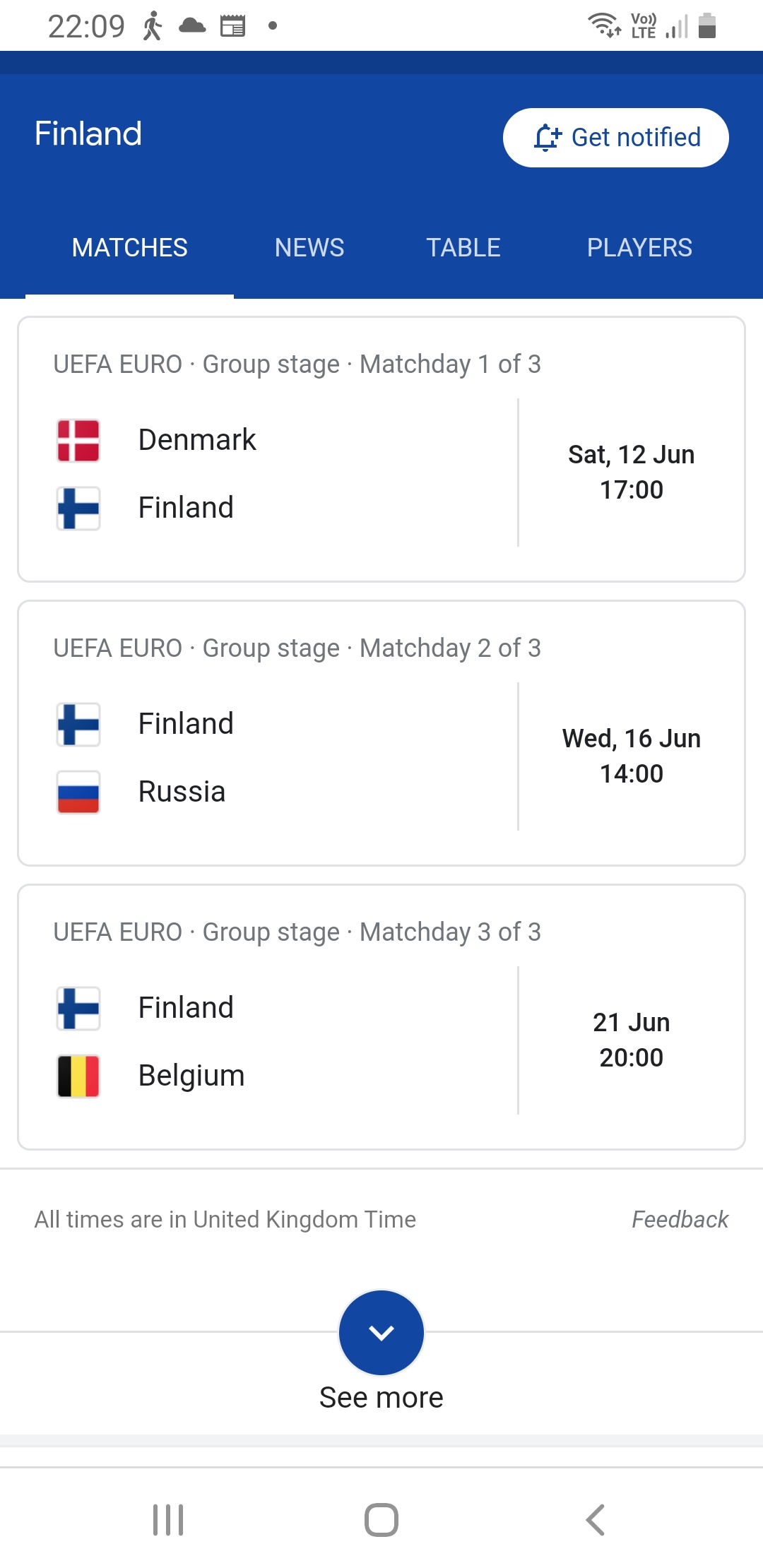
Task: Switch to the News tab
Action: pos(309,248)
